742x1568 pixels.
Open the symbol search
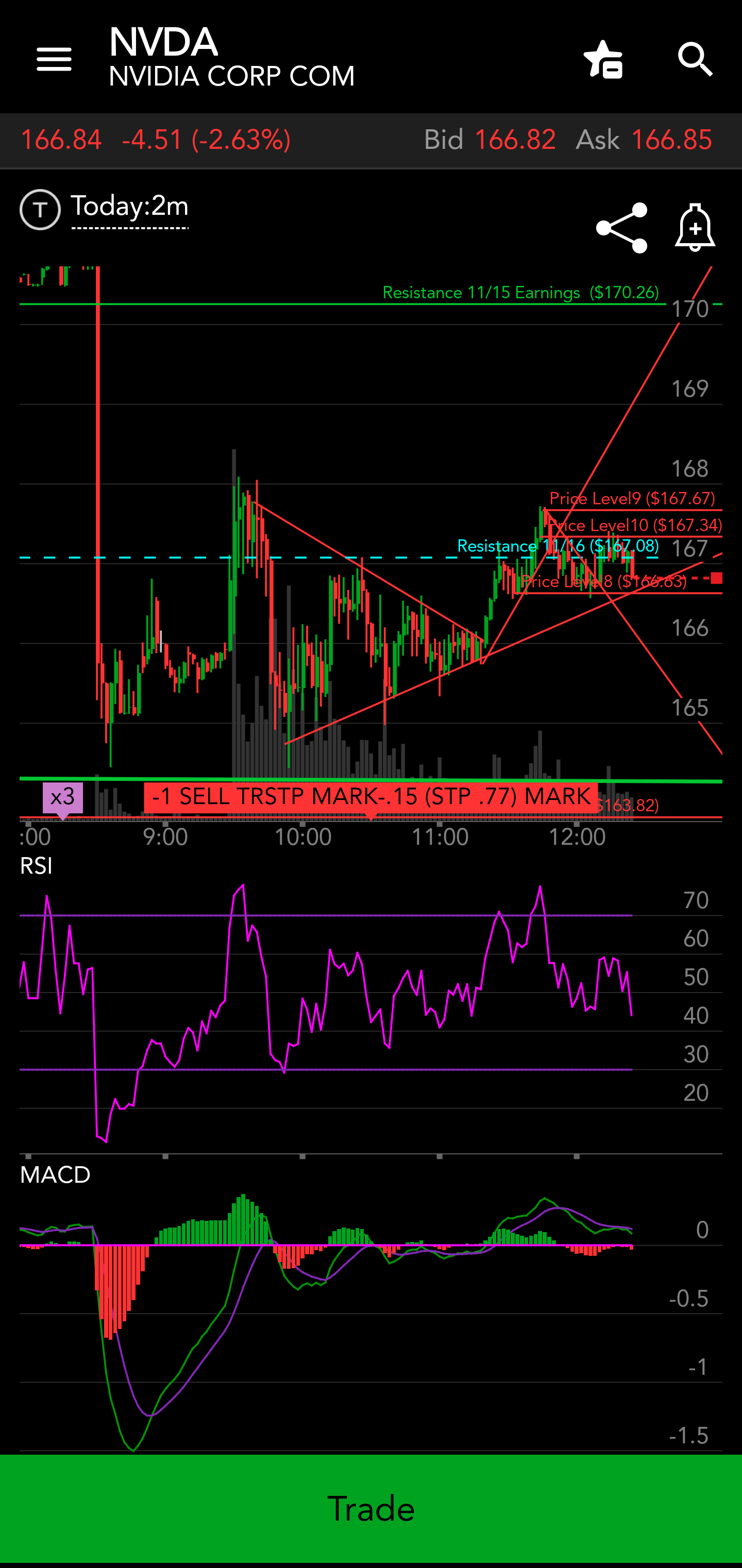coord(695,60)
